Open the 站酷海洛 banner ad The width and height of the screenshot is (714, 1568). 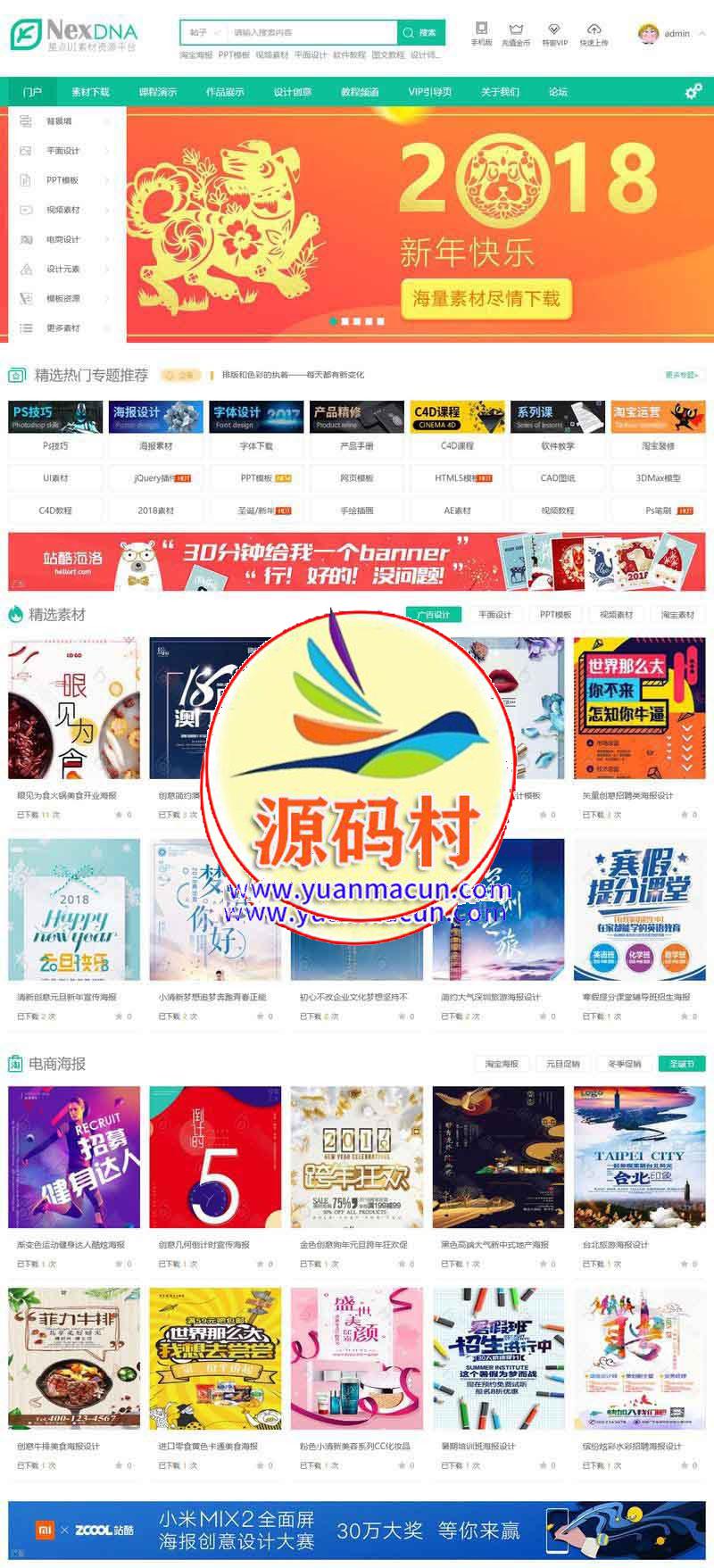(x=357, y=561)
